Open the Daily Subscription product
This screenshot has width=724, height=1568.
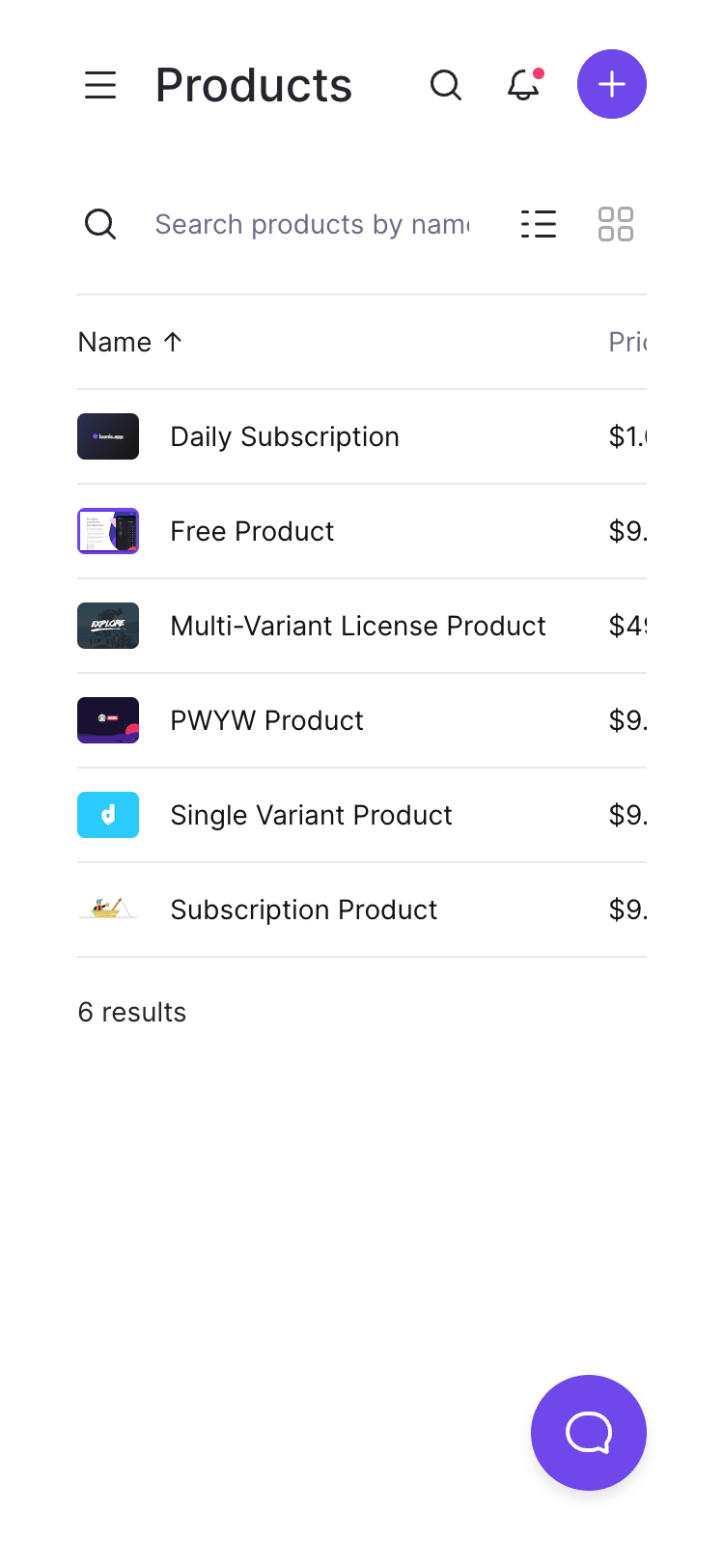285,436
